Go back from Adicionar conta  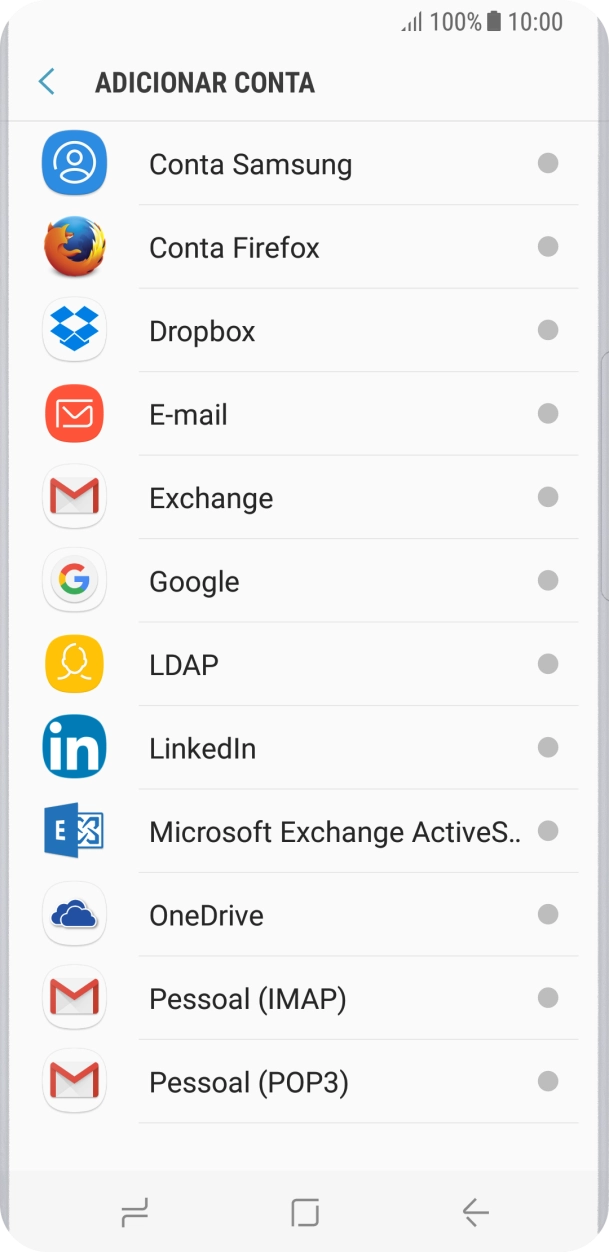46,82
